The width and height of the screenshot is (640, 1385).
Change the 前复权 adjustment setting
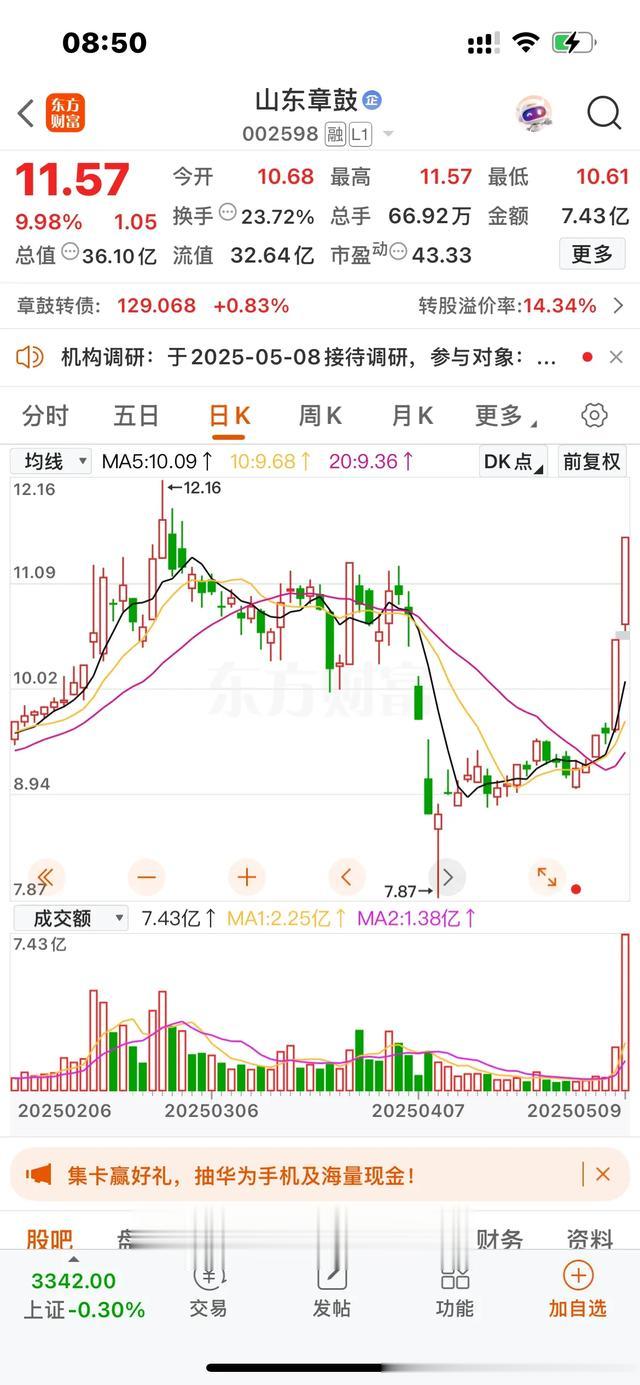[x=592, y=462]
